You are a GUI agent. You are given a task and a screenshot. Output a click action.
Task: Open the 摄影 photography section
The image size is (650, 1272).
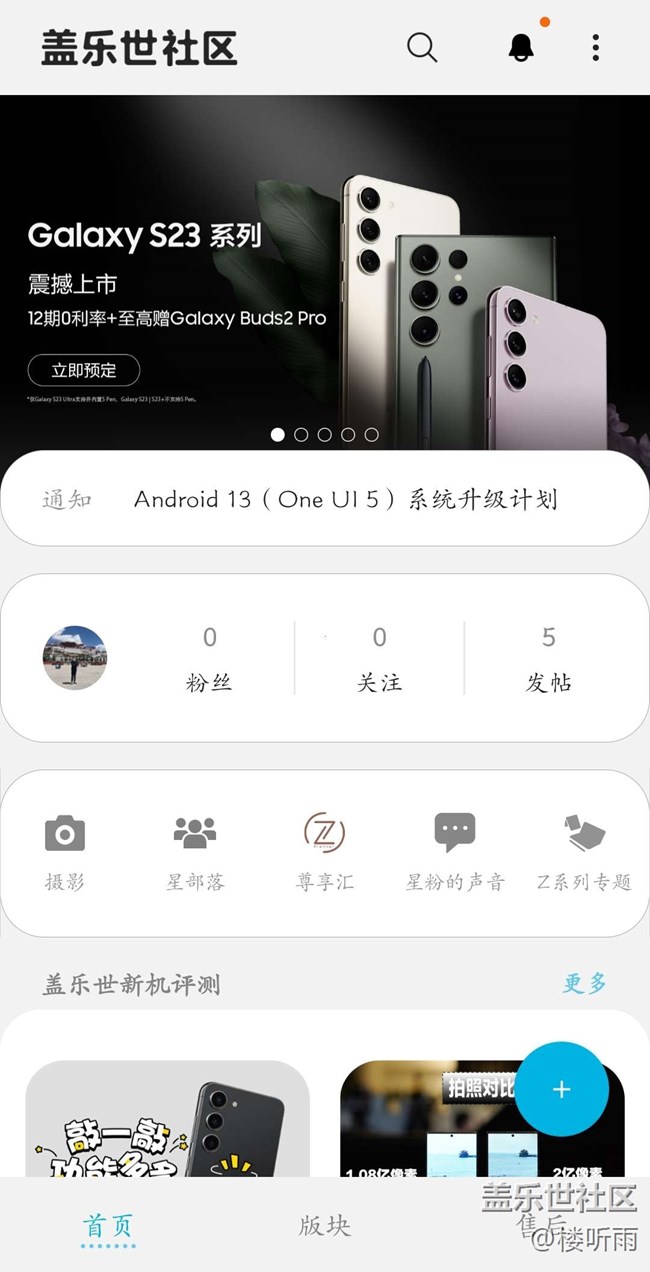tap(65, 852)
